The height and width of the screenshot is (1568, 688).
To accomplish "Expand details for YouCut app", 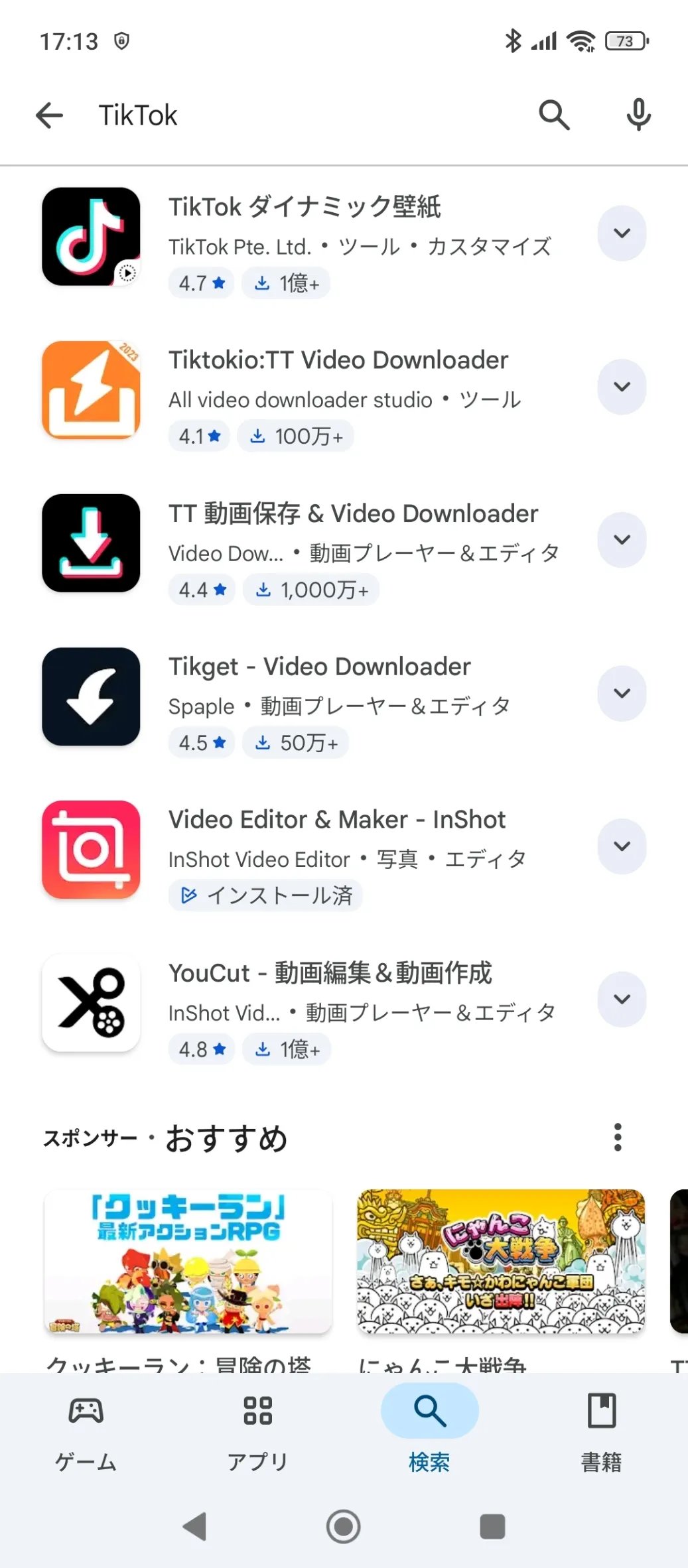I will point(622,1000).
